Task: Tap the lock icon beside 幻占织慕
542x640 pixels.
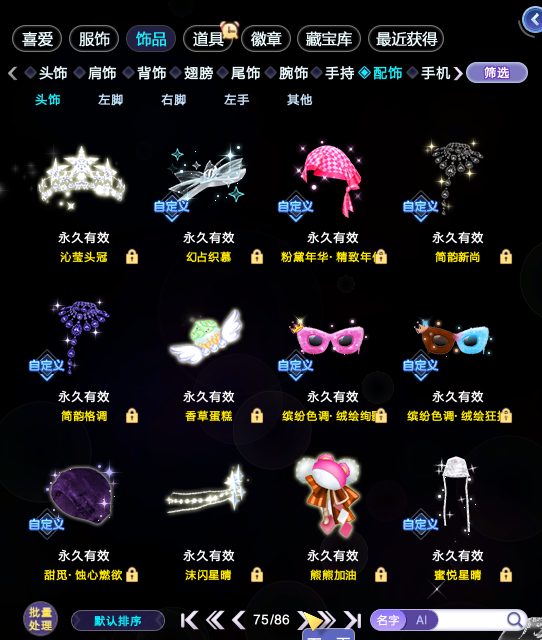Action: click(257, 257)
